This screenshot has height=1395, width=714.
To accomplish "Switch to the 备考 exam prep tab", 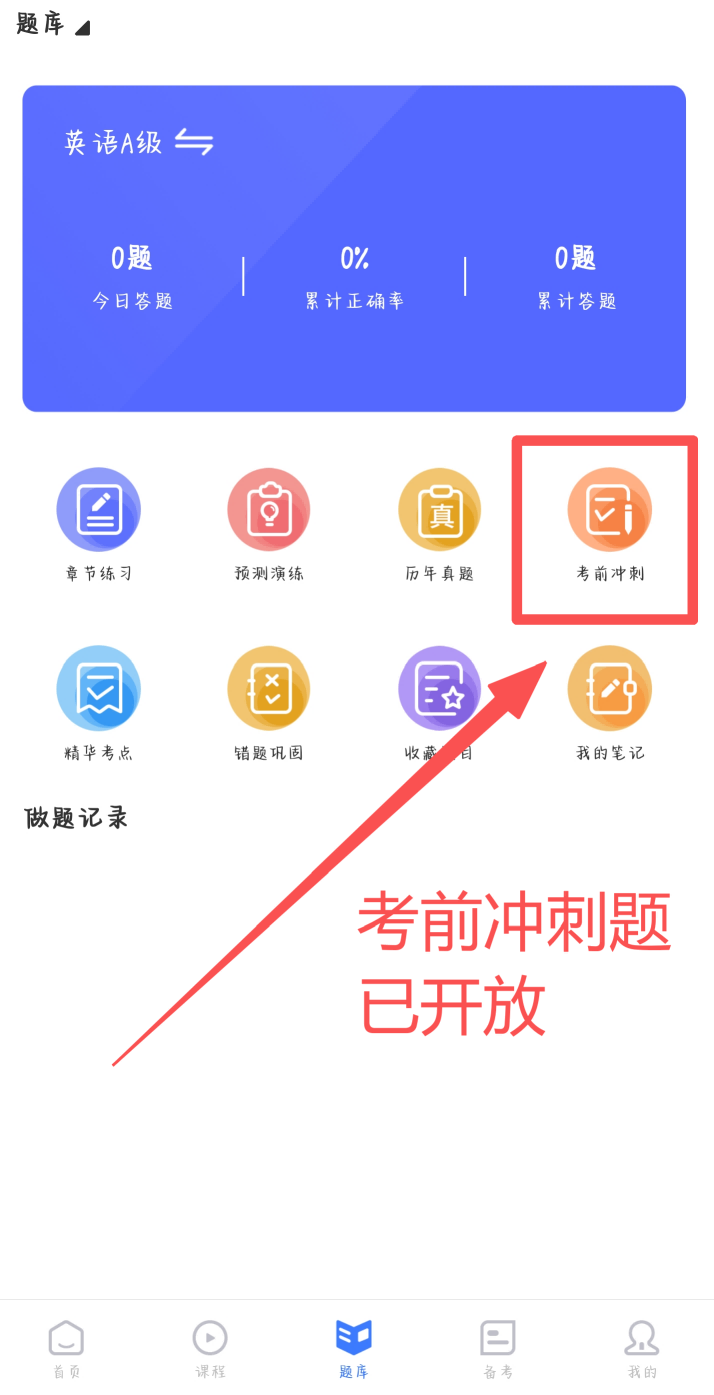I will 498,1347.
